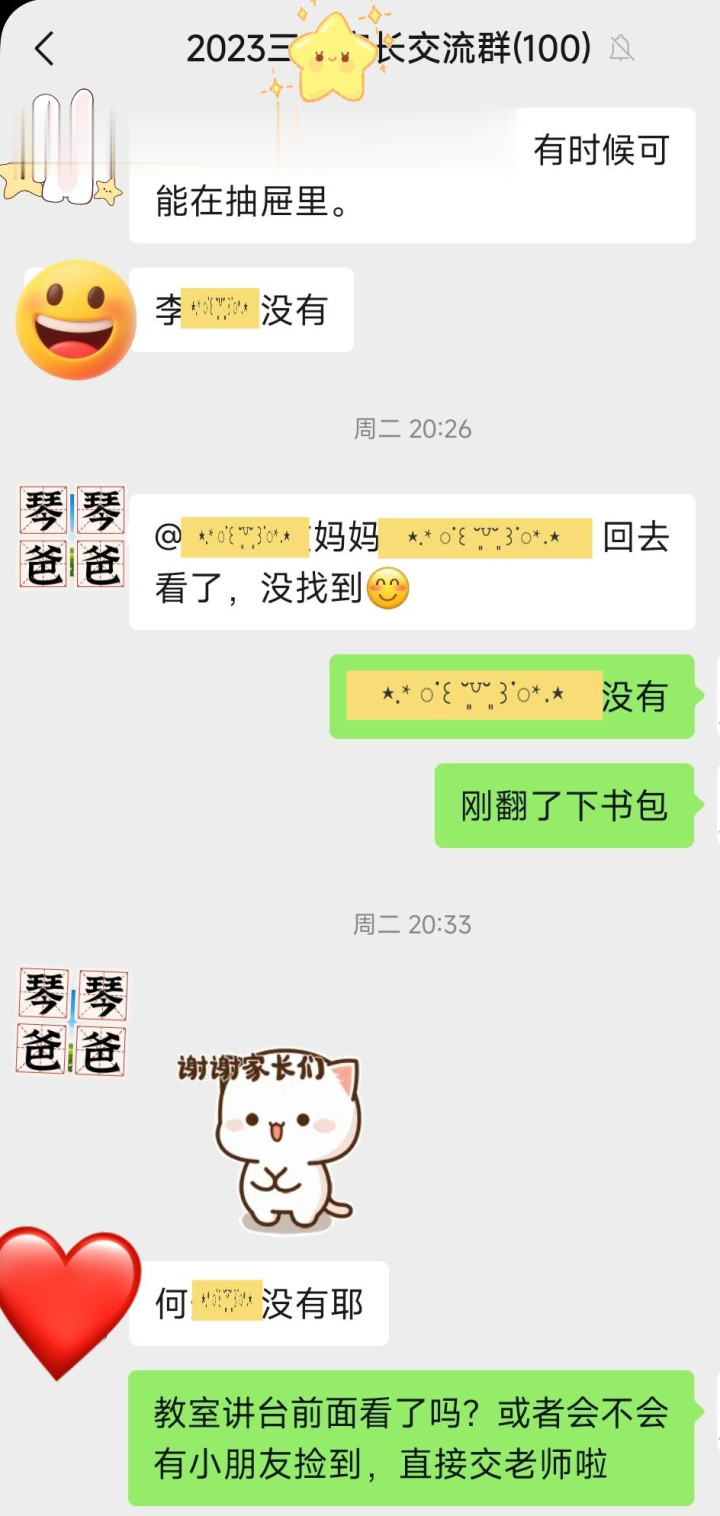Go back from the group chat
The height and width of the screenshot is (1516, 720).
(x=44, y=48)
